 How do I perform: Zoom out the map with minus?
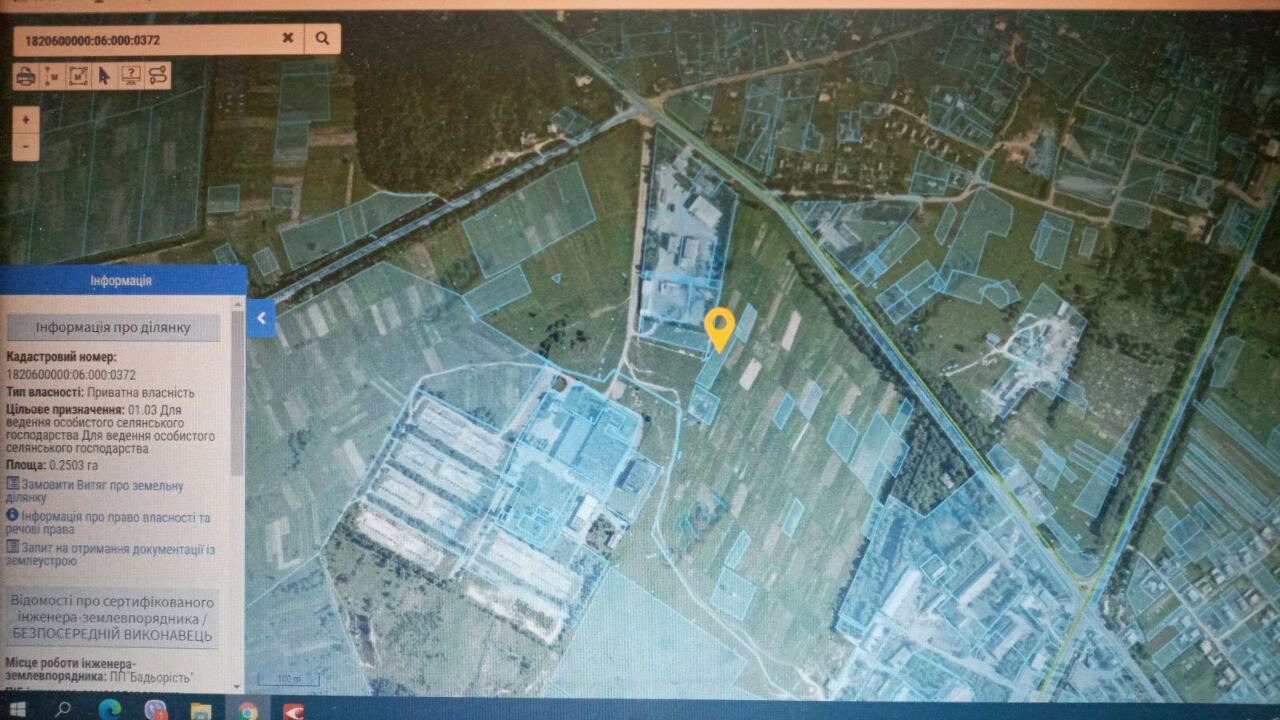click(26, 146)
